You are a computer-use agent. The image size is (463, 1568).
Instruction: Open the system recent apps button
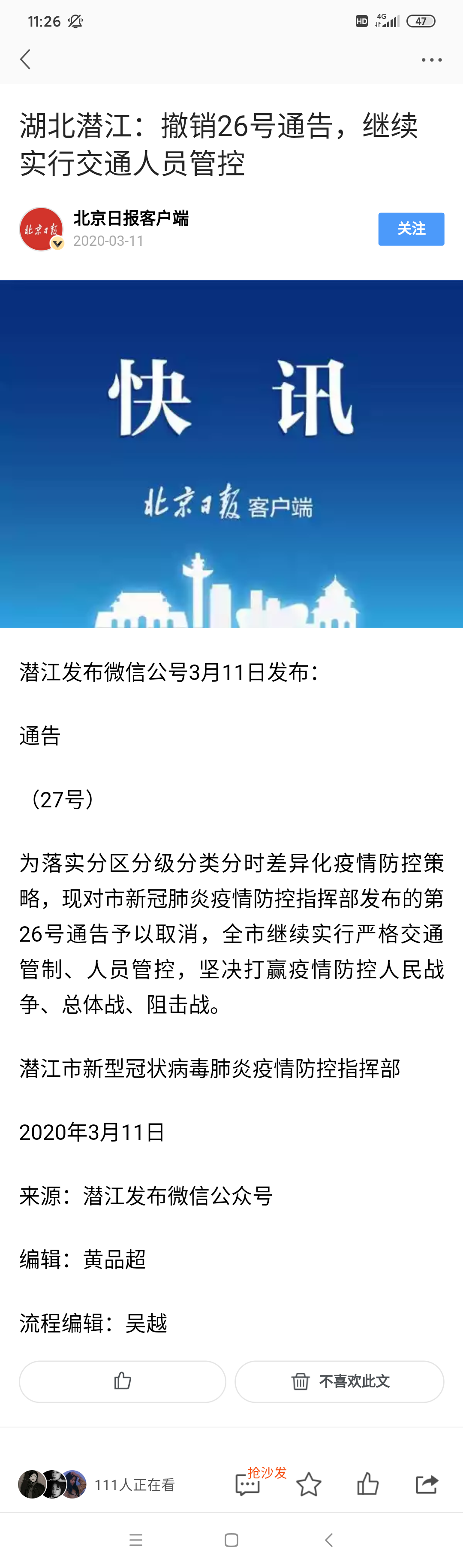(136, 1540)
